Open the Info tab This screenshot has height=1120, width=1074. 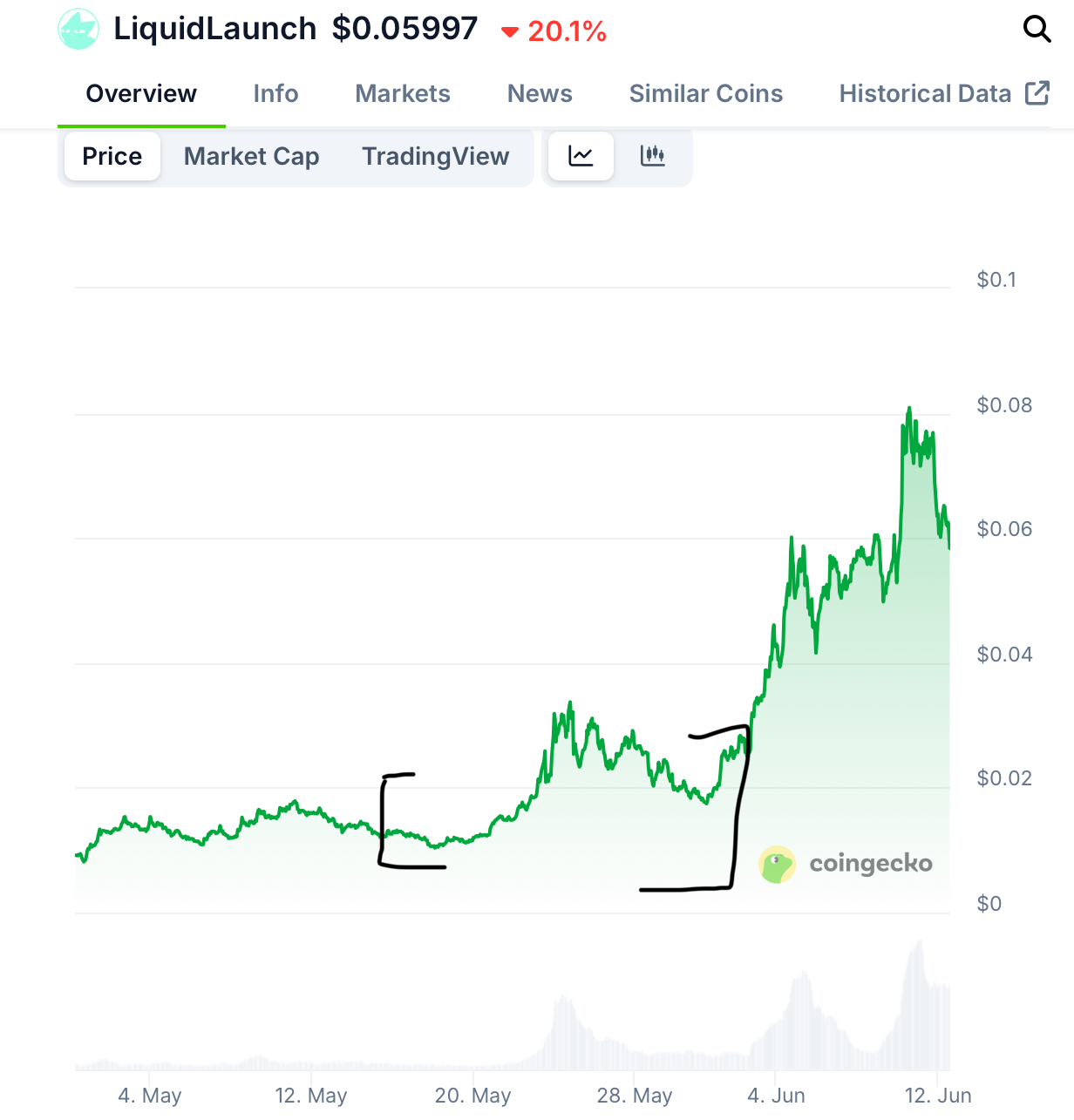click(275, 93)
